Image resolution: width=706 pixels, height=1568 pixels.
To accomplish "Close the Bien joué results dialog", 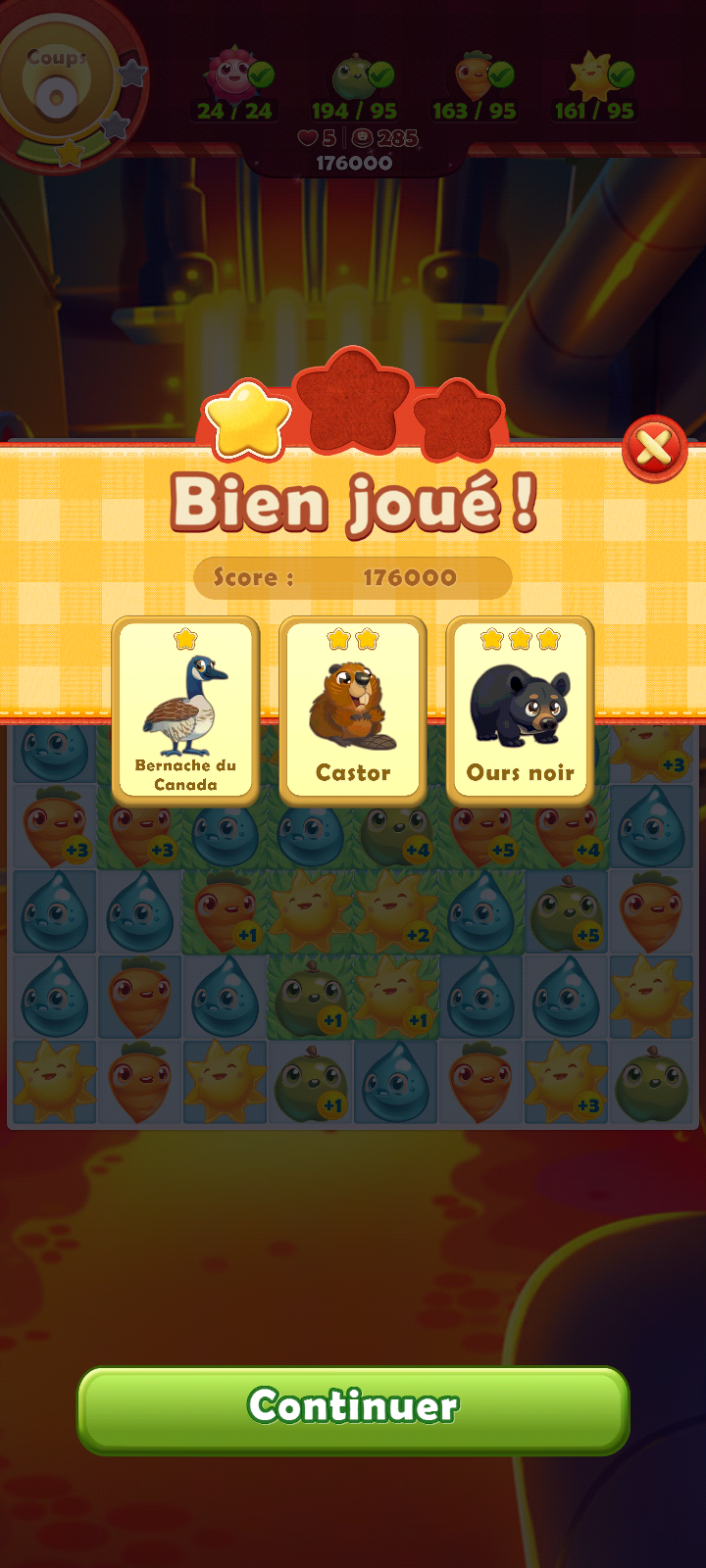I will pos(654,450).
